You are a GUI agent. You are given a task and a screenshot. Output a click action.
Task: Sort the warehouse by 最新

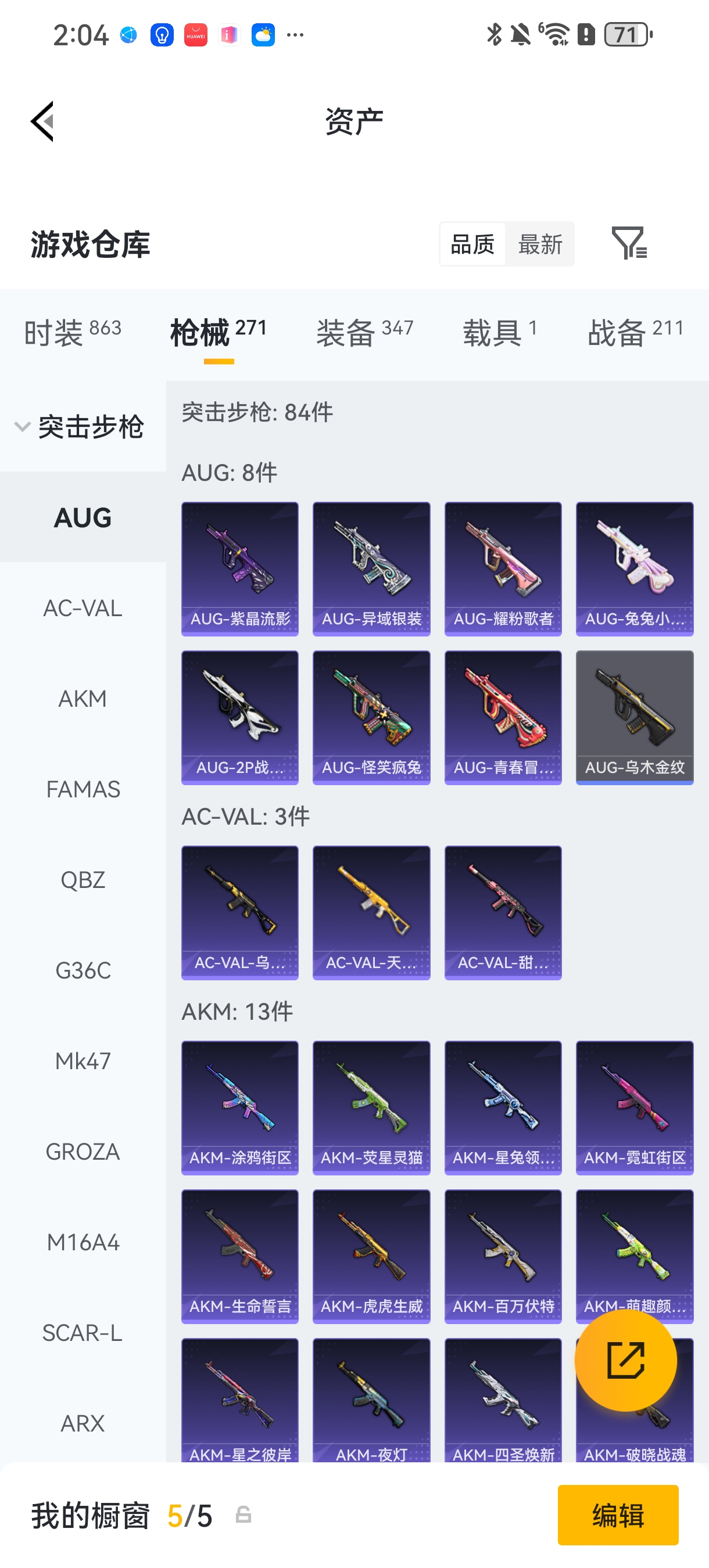540,244
